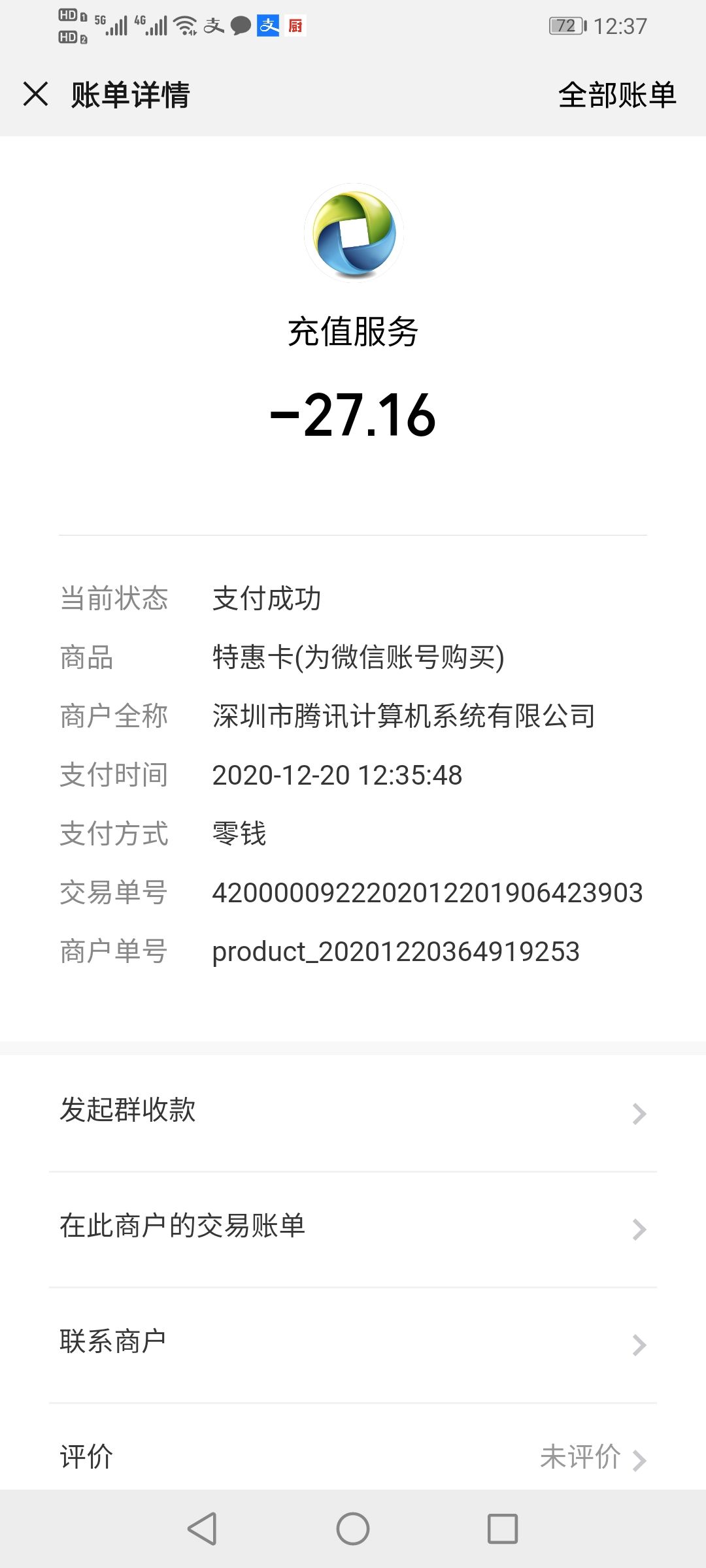Open 联系商户 to contact merchant

tap(353, 1345)
